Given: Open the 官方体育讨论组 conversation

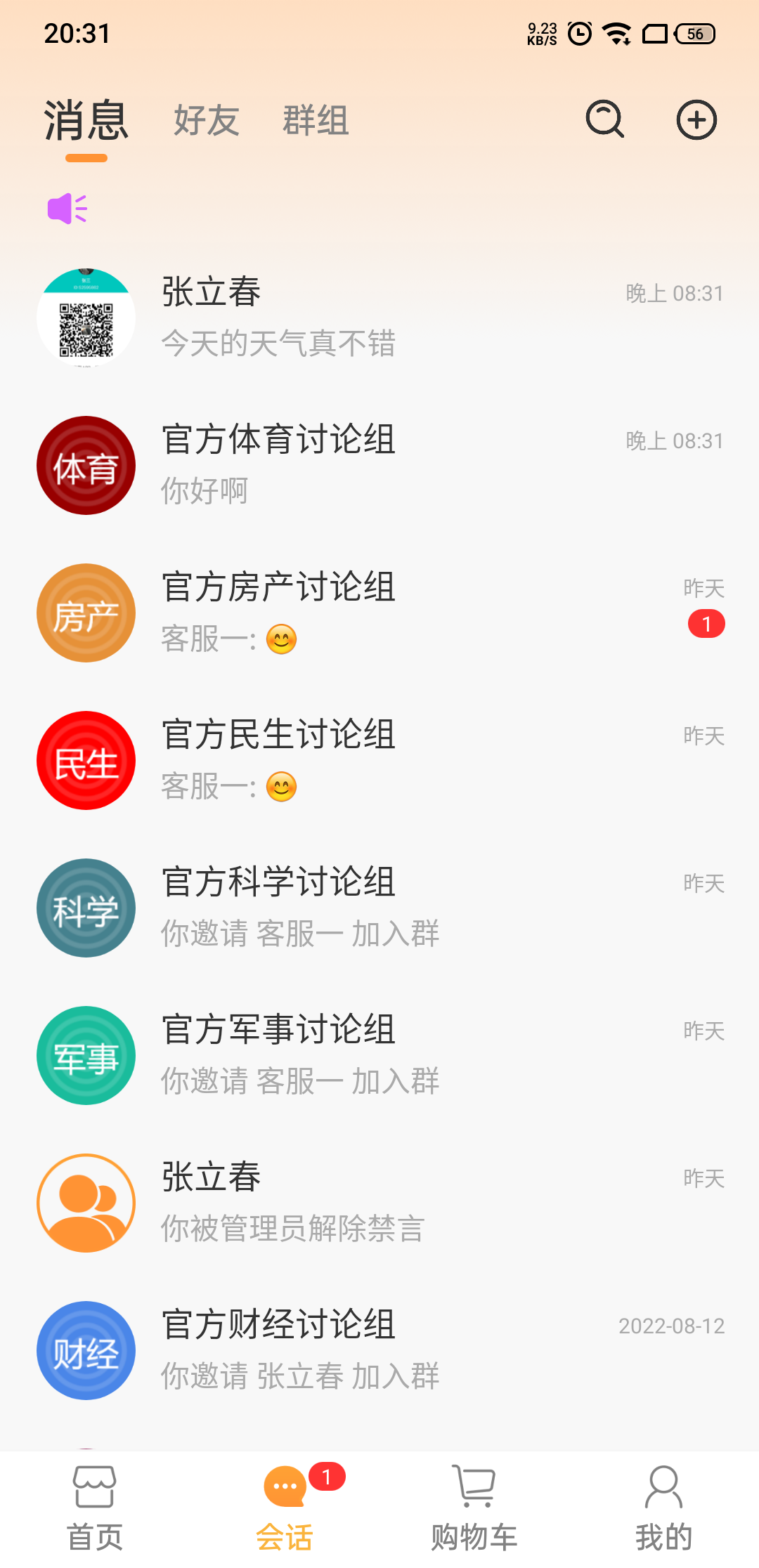Looking at the screenshot, I should [379, 465].
